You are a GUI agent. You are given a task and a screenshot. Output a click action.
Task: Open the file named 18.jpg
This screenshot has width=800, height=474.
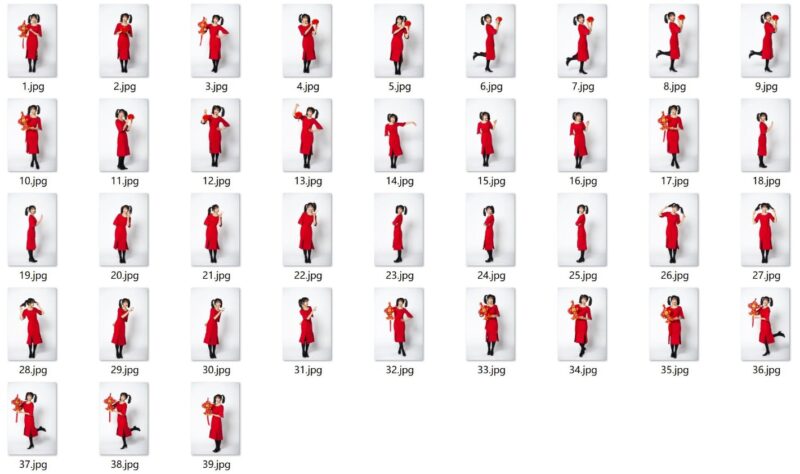tap(765, 135)
